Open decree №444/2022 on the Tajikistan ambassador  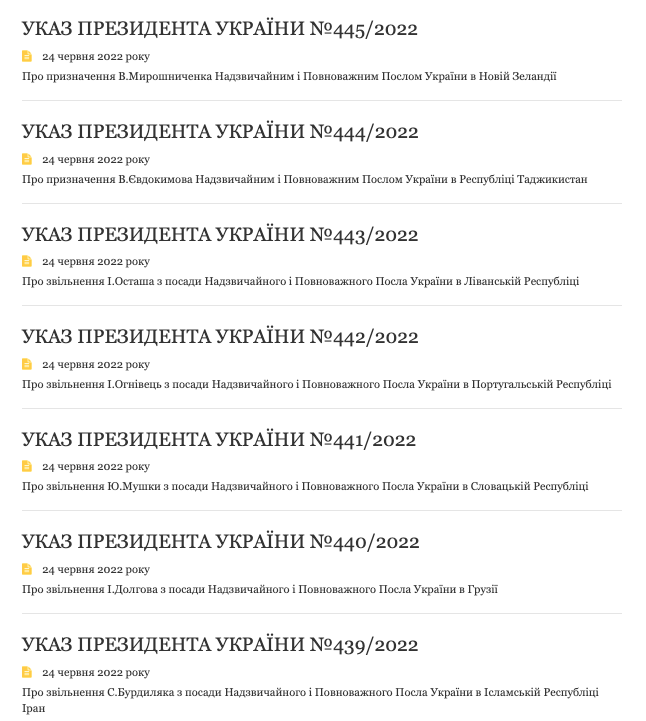coord(219,132)
